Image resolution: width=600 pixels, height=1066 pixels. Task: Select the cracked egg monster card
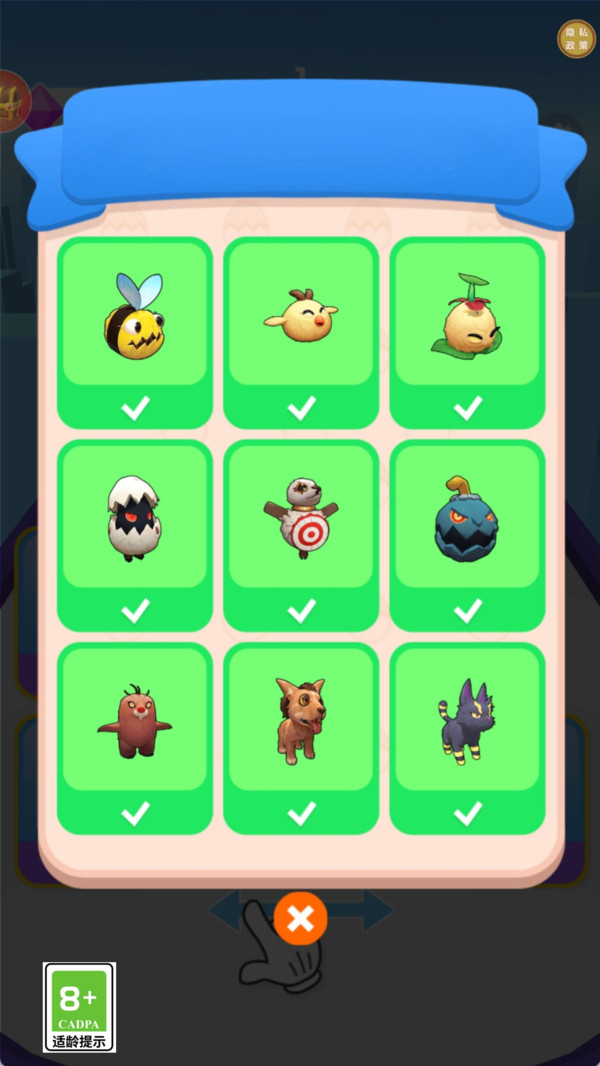click(135, 535)
